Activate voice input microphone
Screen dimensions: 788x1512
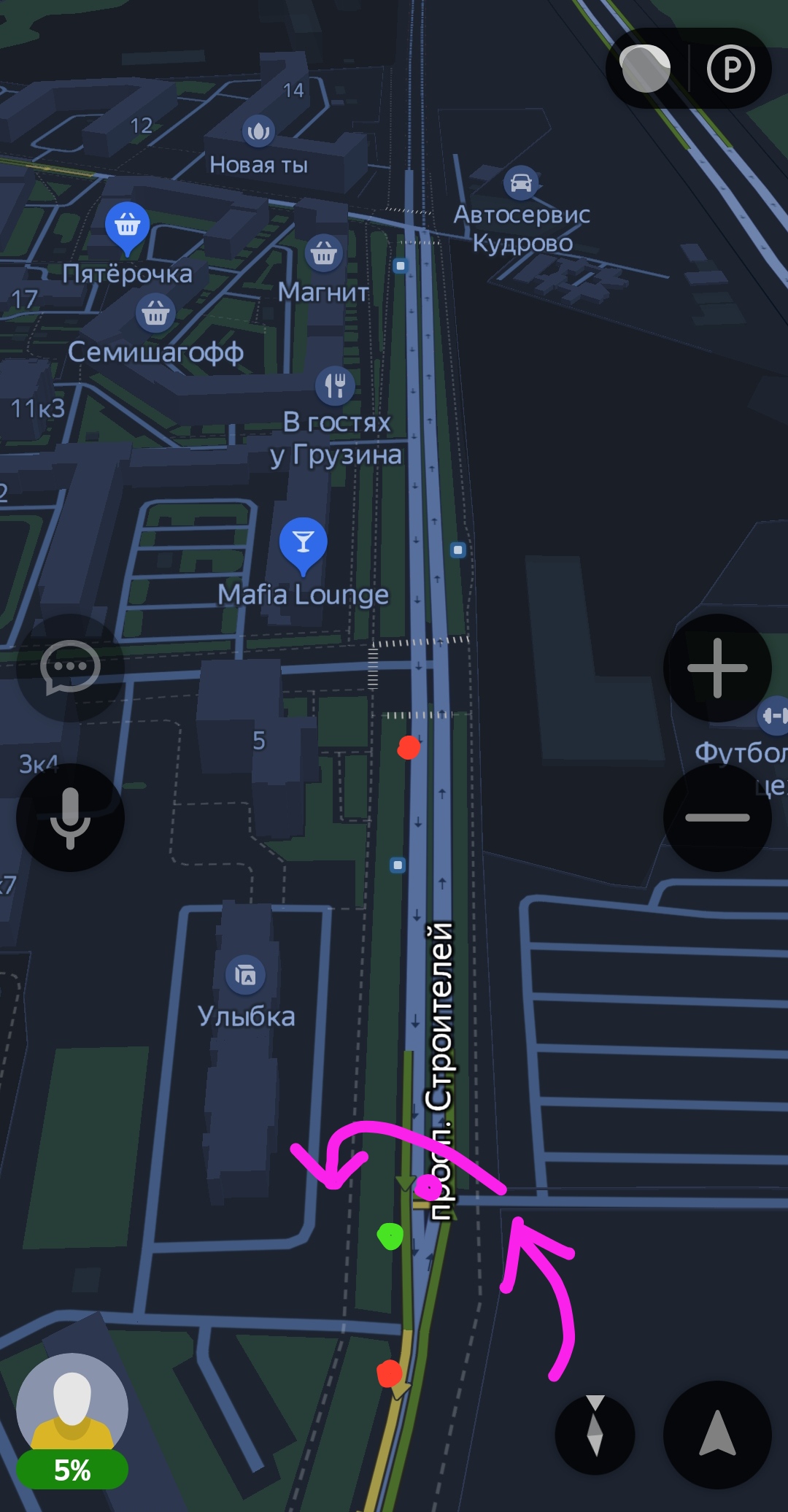coord(70,817)
